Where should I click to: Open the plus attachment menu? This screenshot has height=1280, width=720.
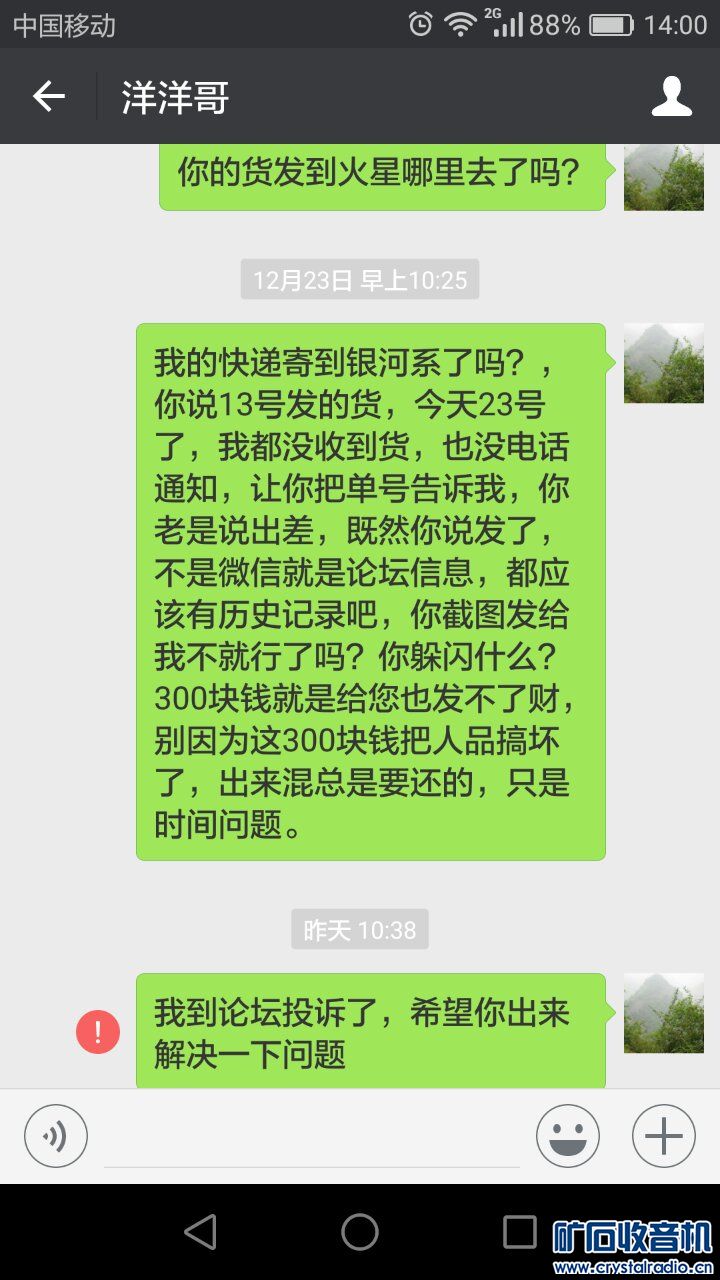point(663,1136)
